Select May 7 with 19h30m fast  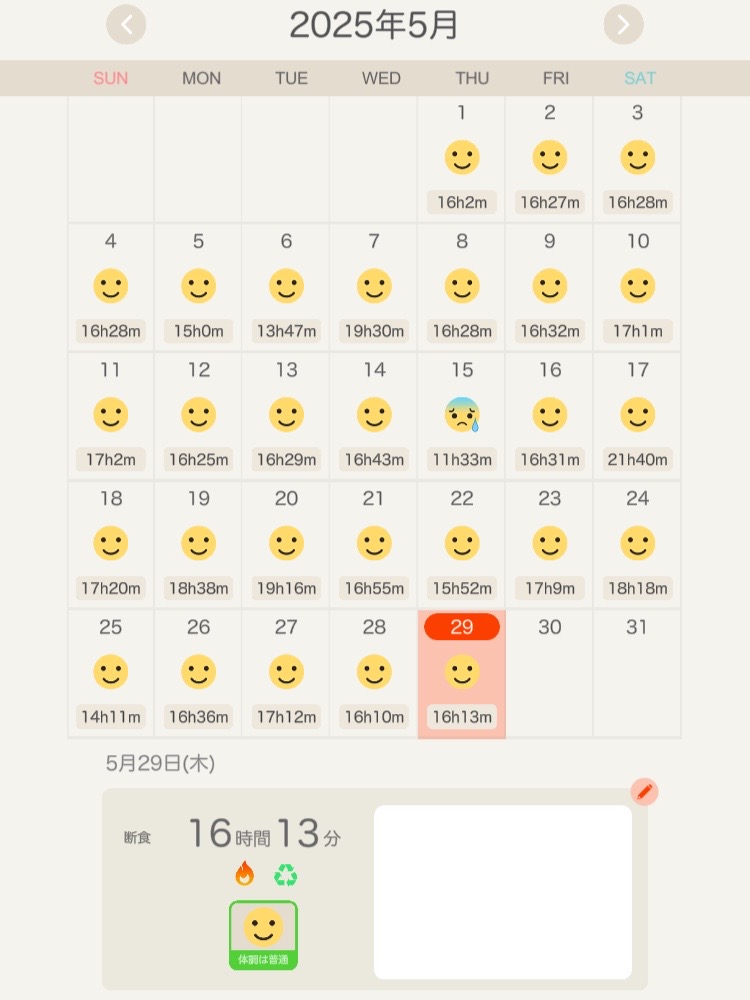coord(374,287)
